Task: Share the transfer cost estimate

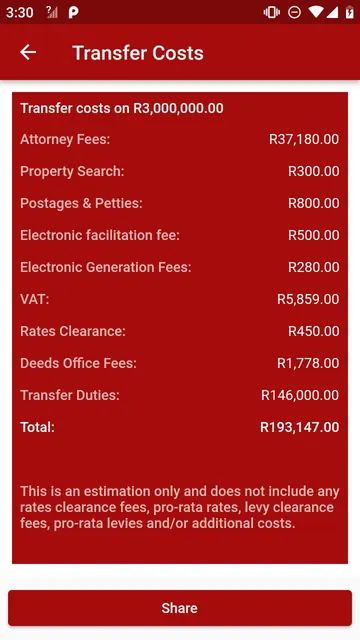Action: [x=180, y=608]
